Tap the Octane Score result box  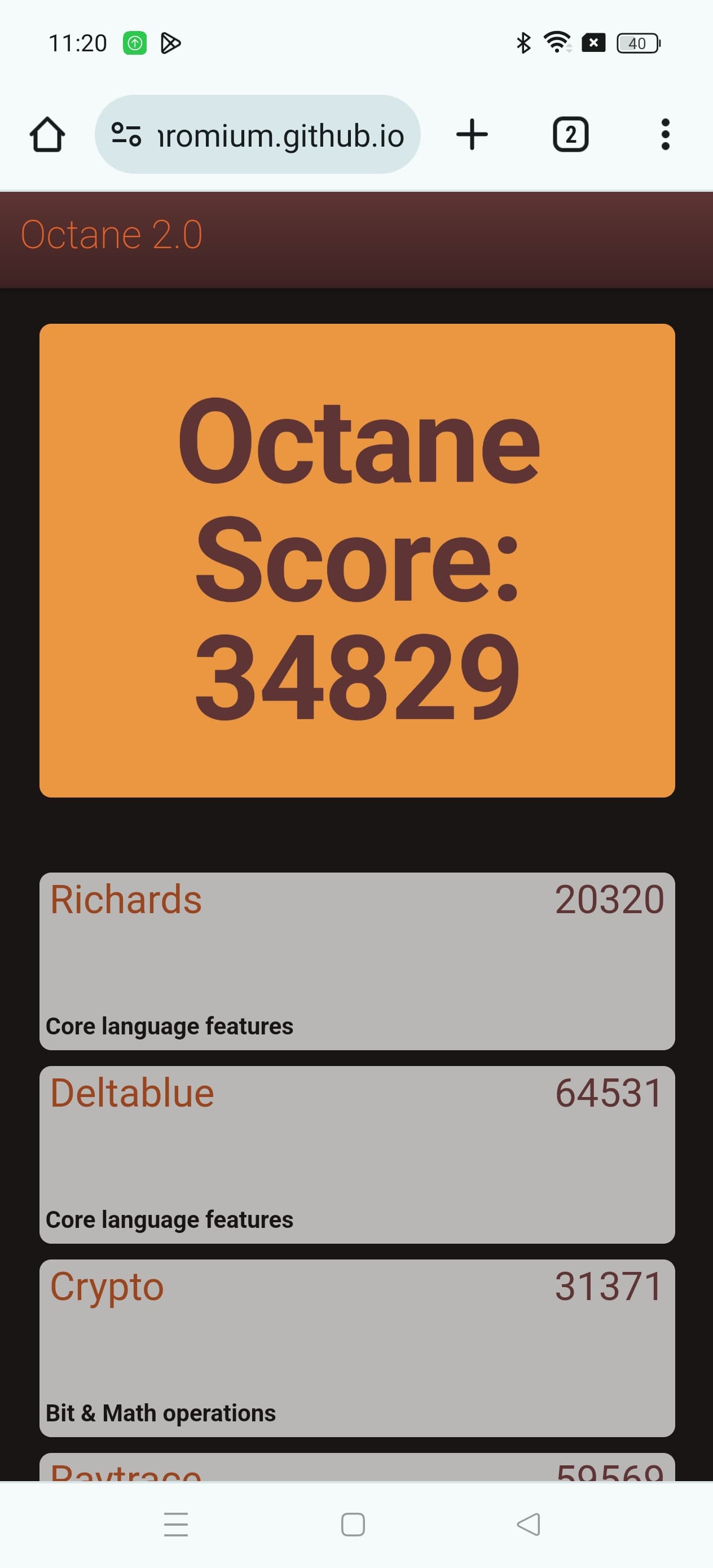357,560
